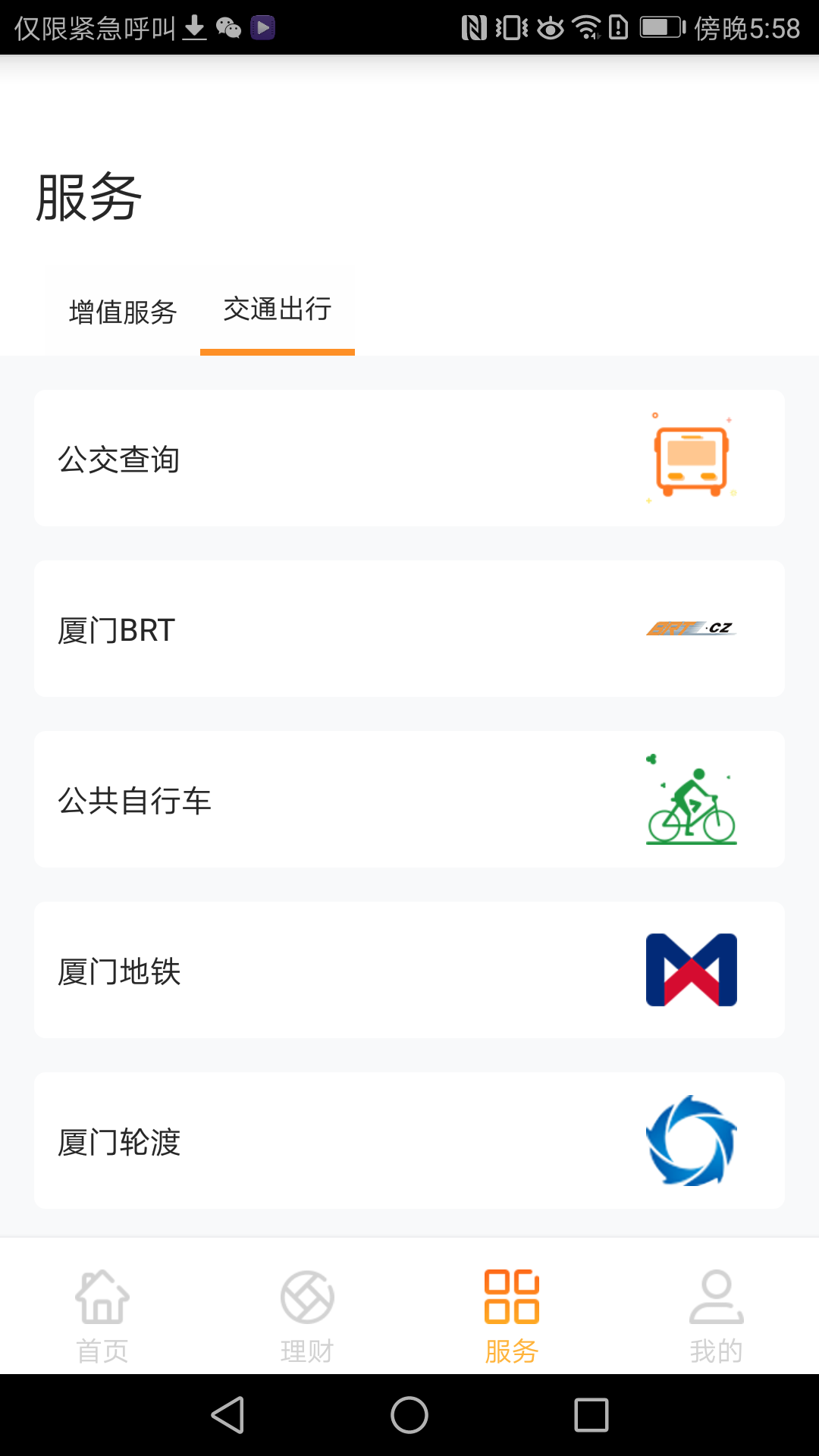Tap the Android home circle button
The height and width of the screenshot is (1456, 819).
tap(409, 1414)
